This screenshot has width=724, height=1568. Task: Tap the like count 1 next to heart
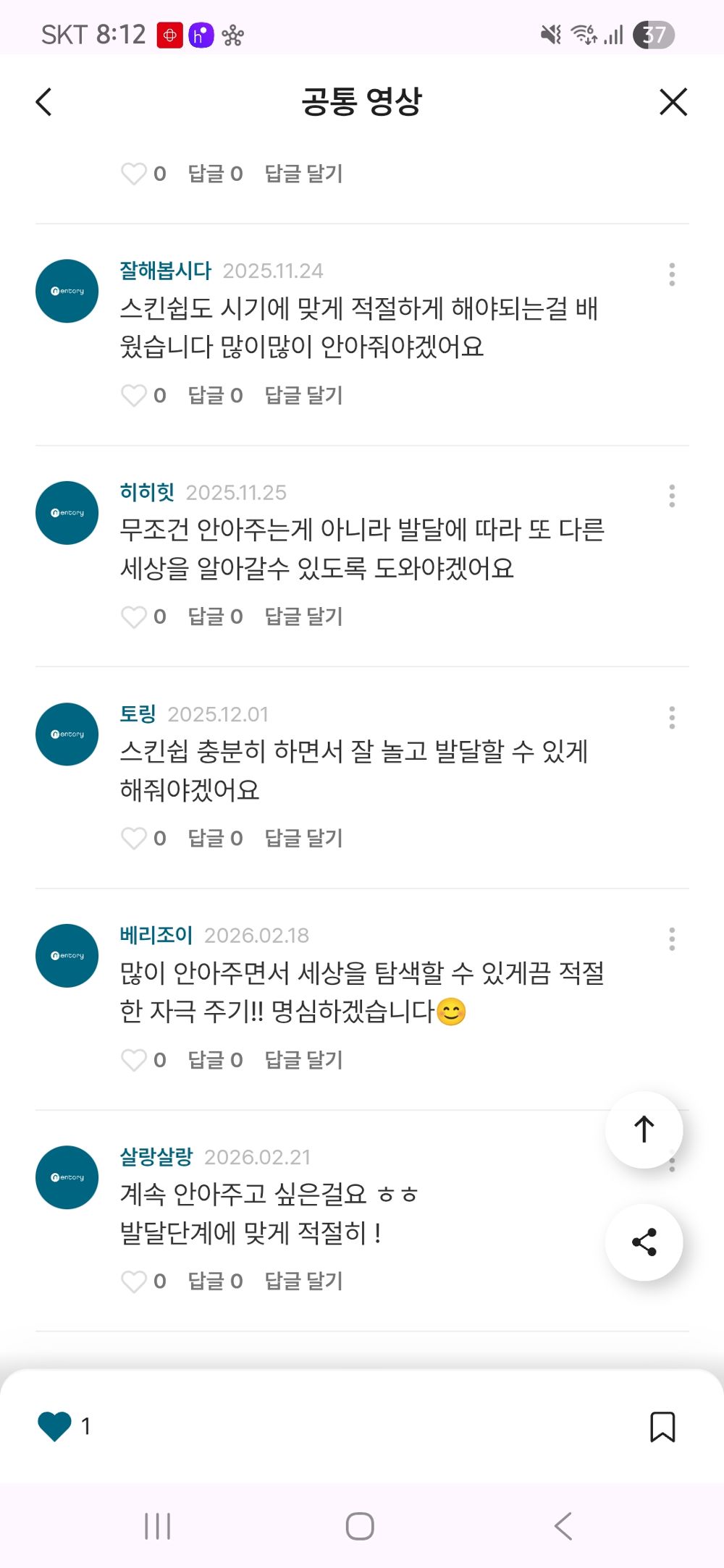[x=86, y=1426]
